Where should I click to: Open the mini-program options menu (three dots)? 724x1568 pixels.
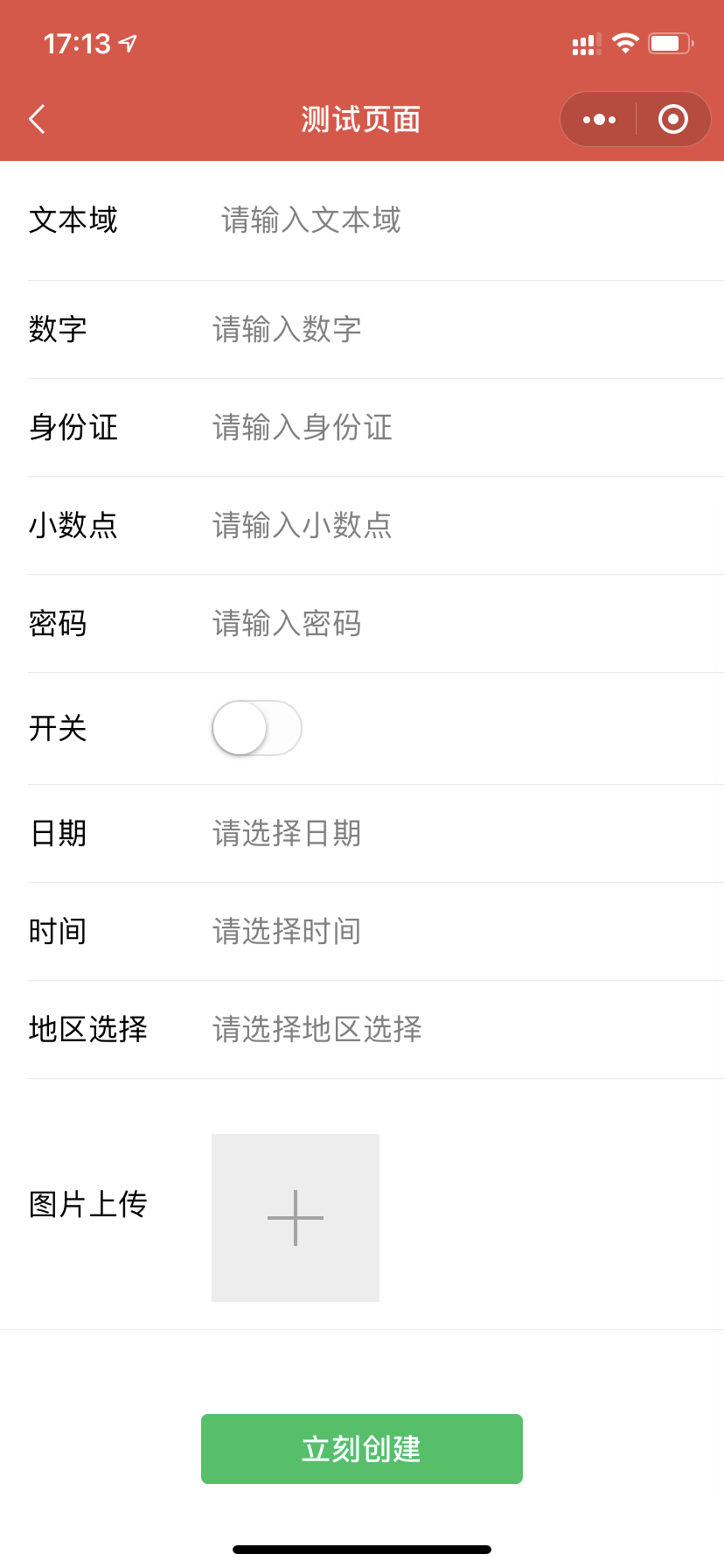tap(598, 119)
